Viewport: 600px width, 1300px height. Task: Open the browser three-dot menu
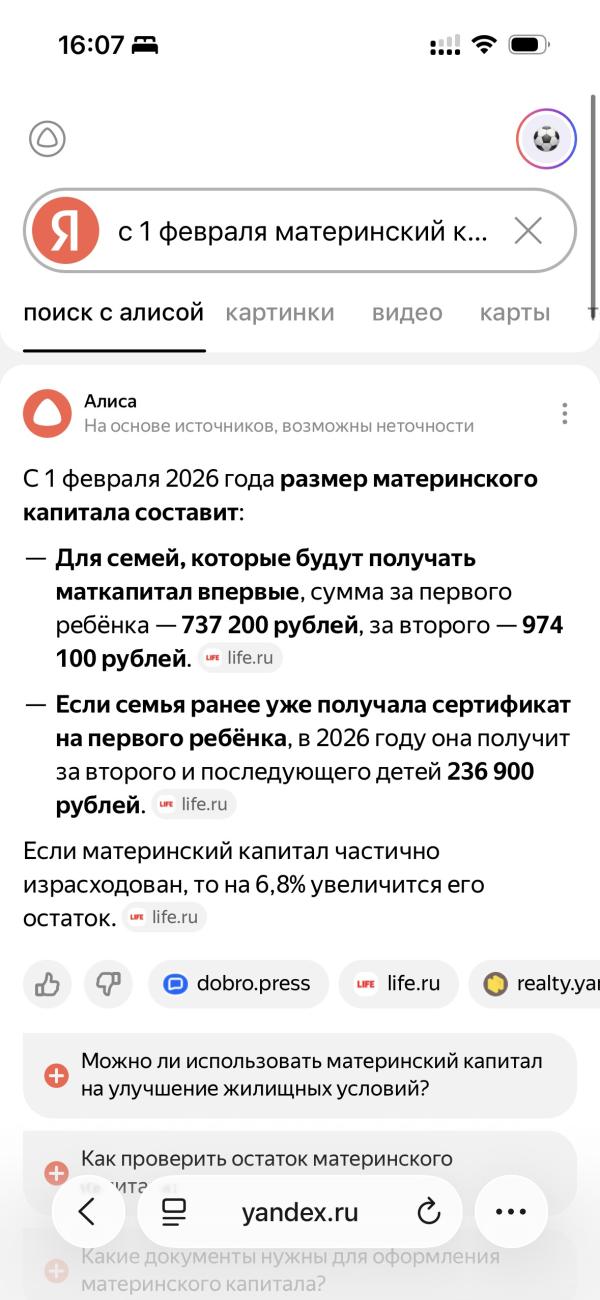point(511,1212)
